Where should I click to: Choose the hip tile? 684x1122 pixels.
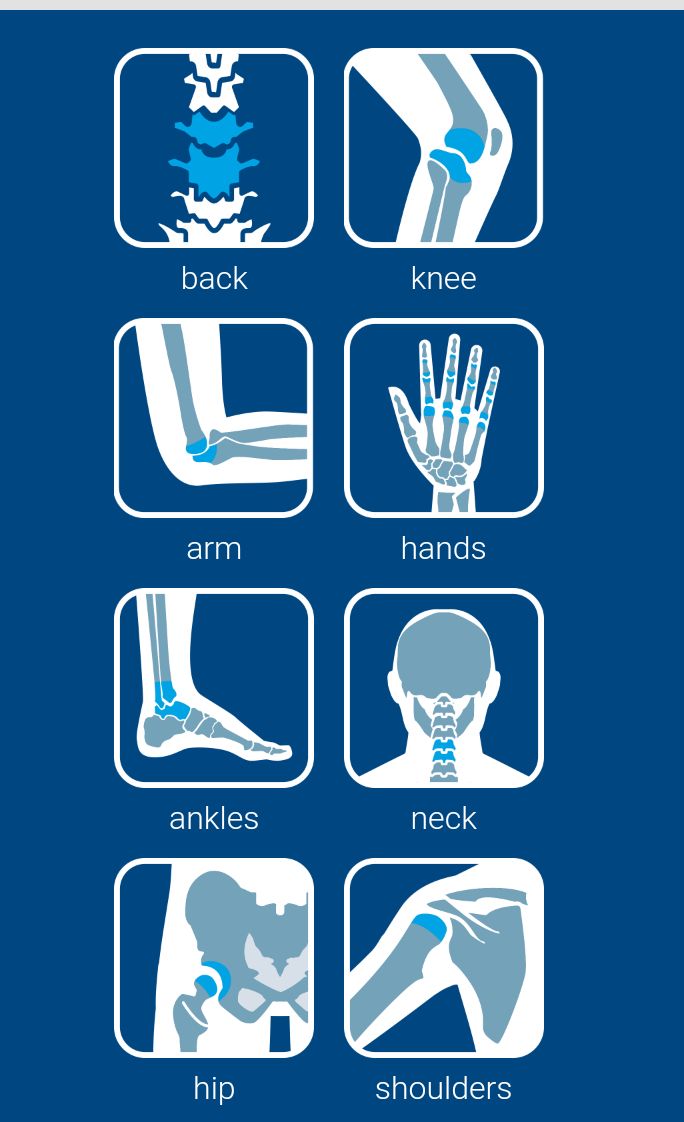tap(214, 958)
